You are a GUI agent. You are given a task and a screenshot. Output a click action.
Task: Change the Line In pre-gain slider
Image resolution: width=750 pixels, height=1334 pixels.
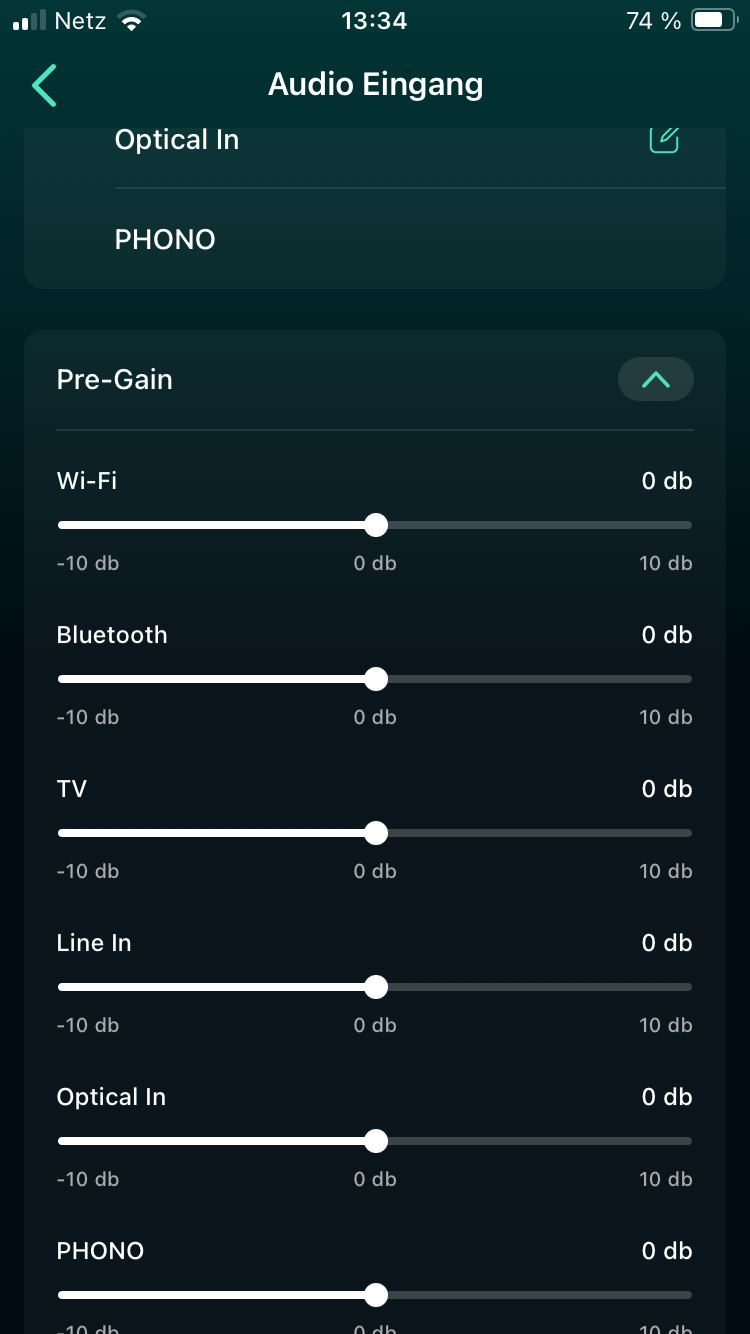375,987
